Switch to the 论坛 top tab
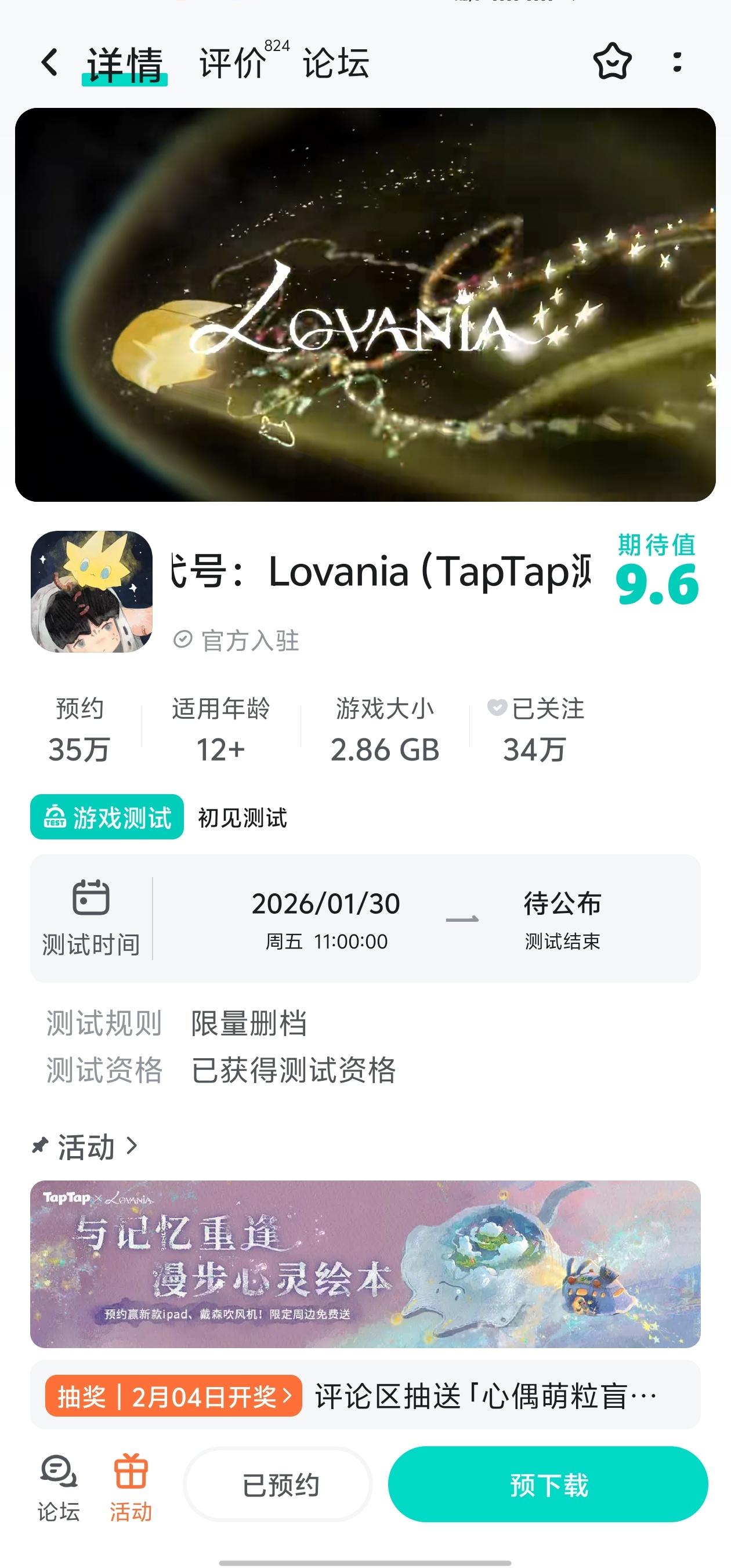This screenshot has height=1568, width=731. [x=336, y=63]
